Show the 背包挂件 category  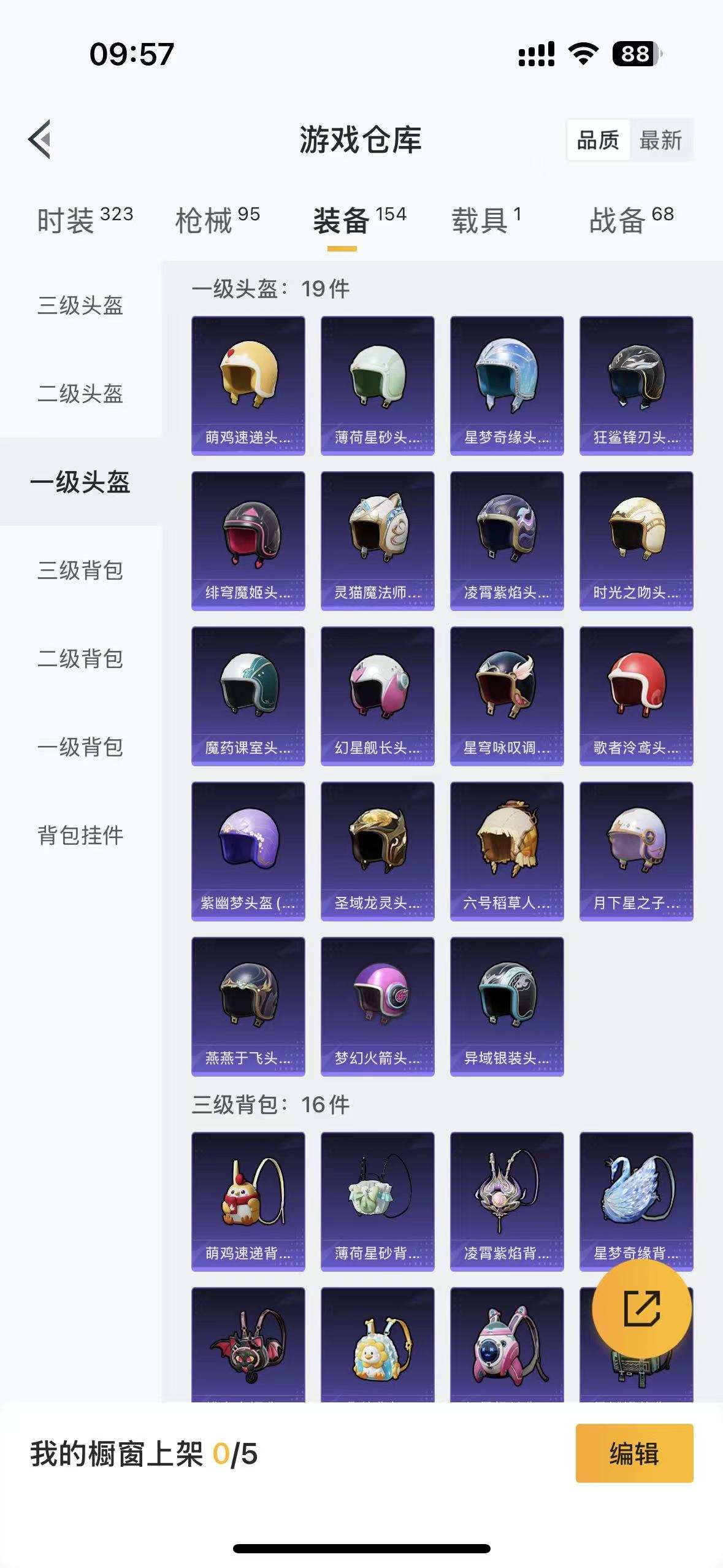pyautogui.click(x=80, y=836)
